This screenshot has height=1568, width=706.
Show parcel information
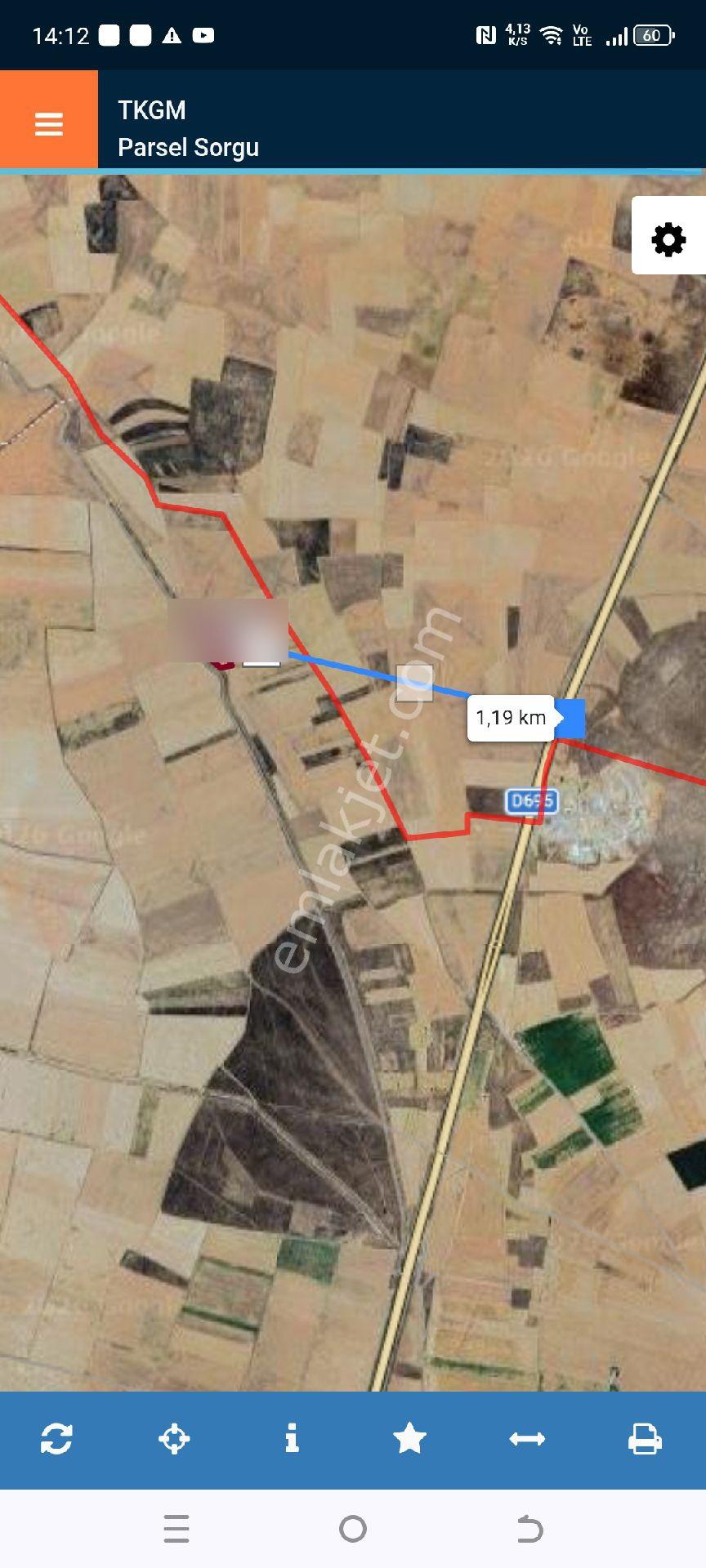click(x=292, y=1439)
